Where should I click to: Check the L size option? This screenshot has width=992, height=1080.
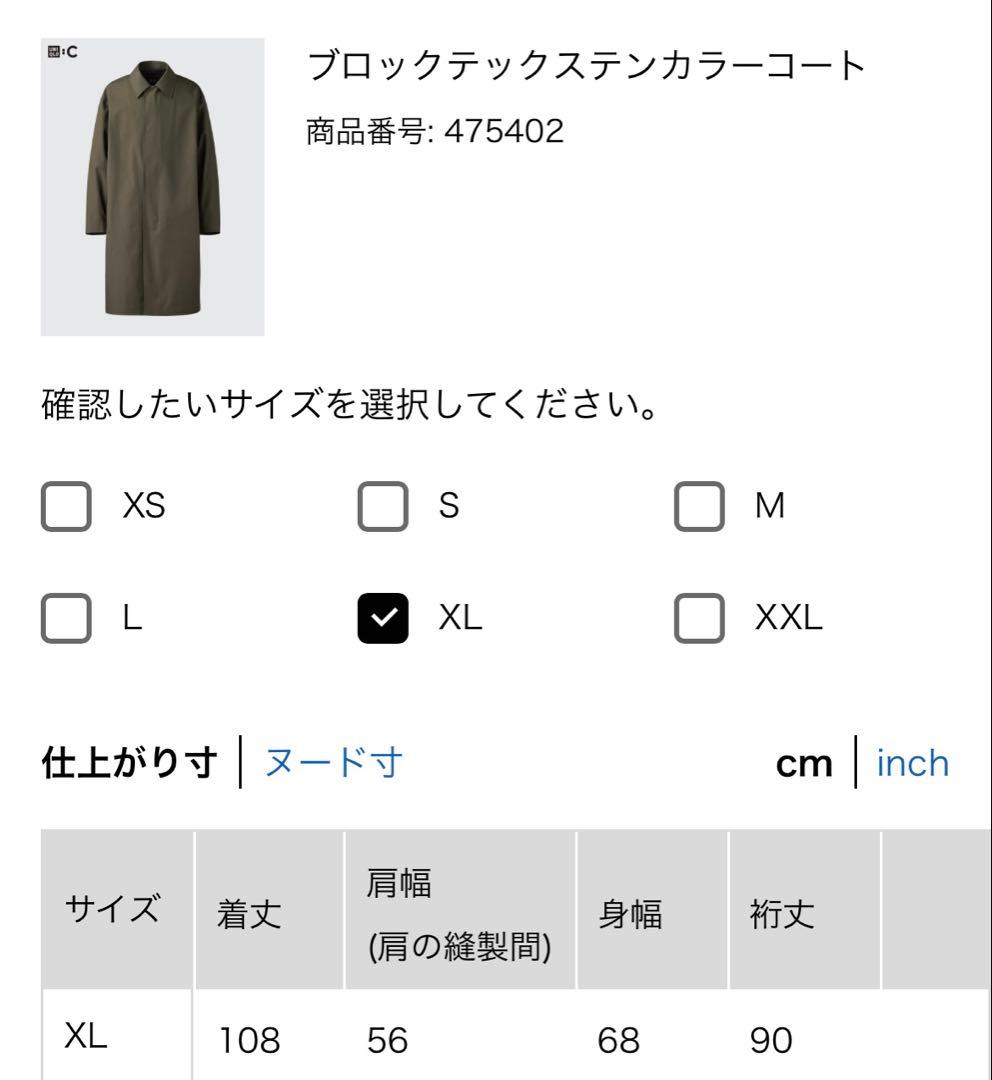[x=66, y=619]
